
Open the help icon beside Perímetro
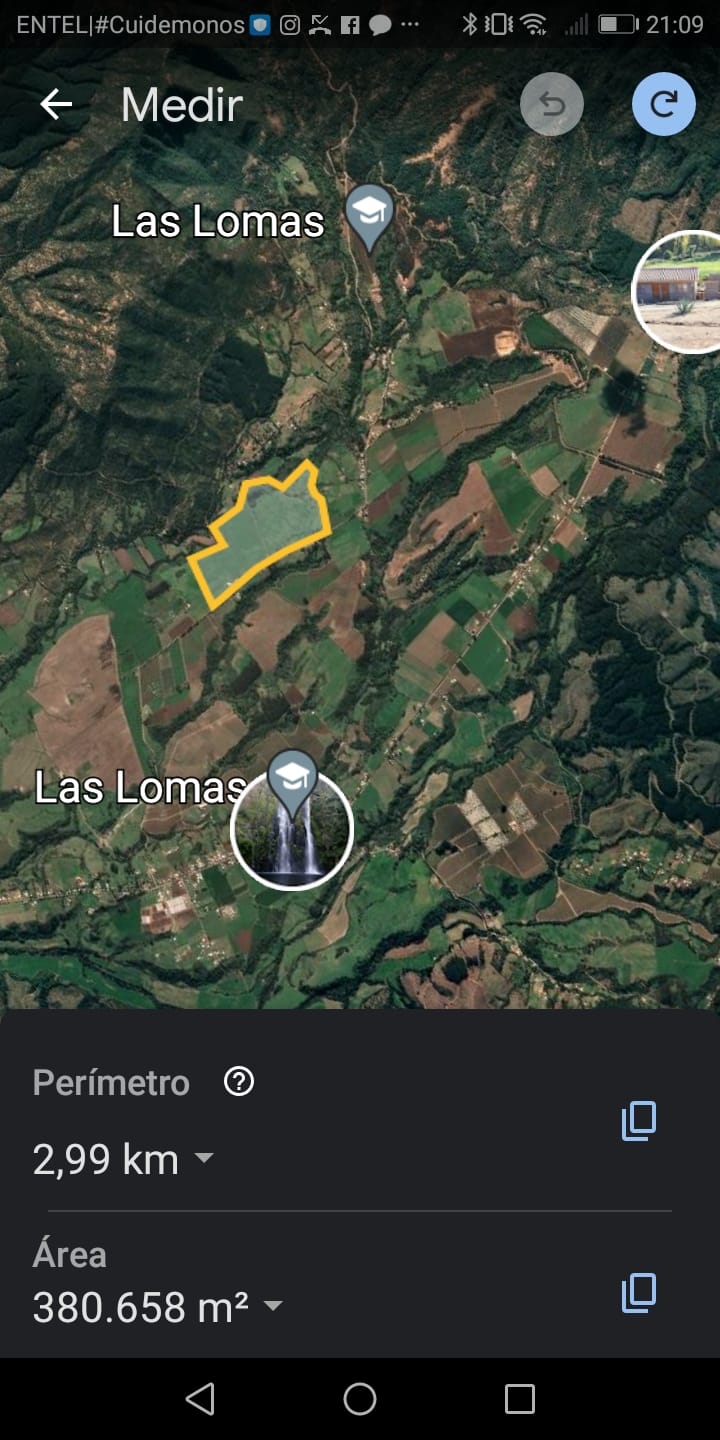[x=239, y=1082]
